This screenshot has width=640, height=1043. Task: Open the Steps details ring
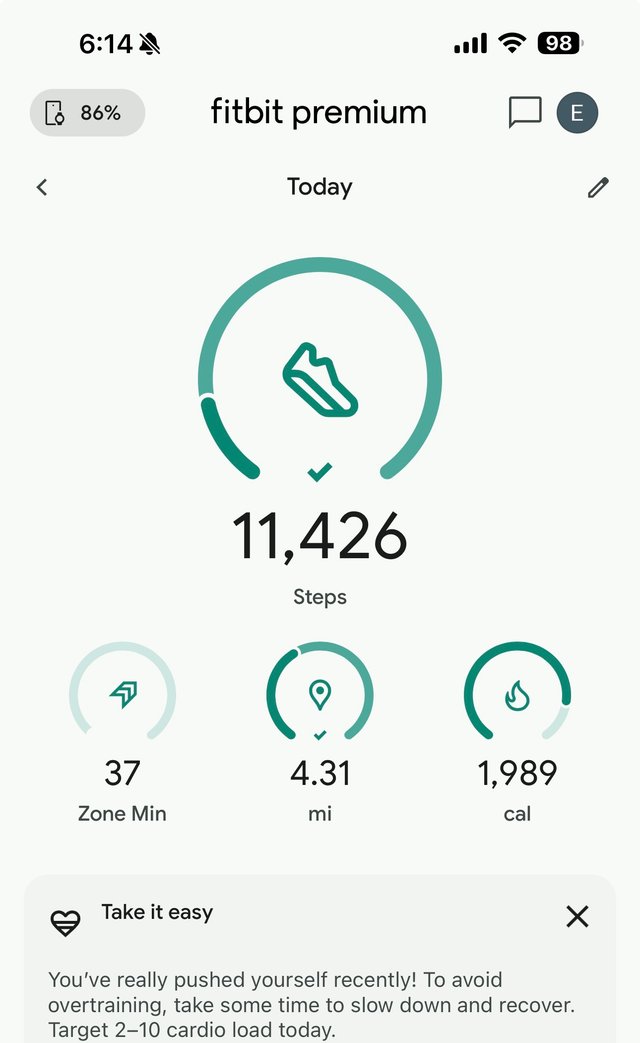319,380
